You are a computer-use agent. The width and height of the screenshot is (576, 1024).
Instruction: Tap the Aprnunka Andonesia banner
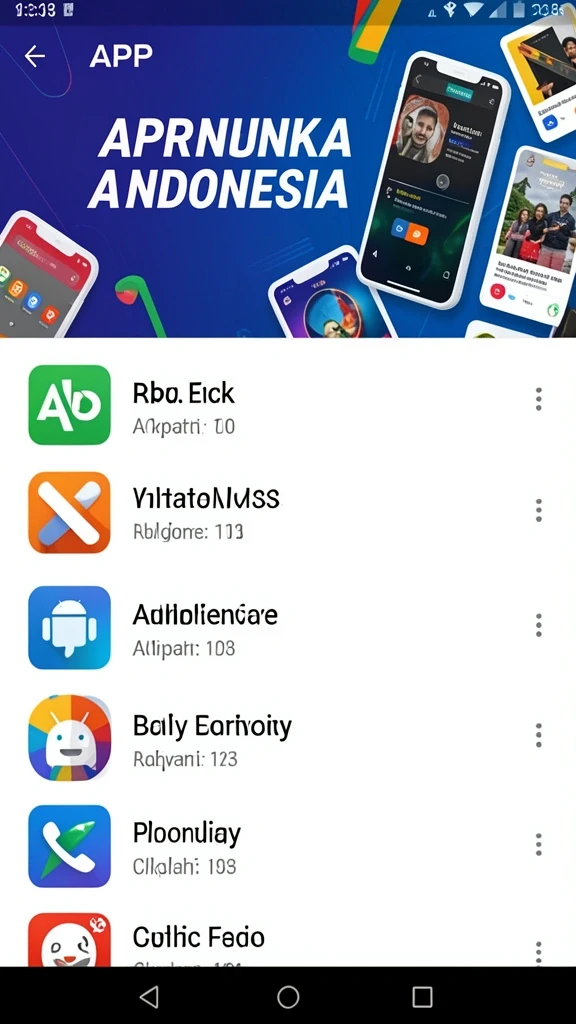pos(288,196)
